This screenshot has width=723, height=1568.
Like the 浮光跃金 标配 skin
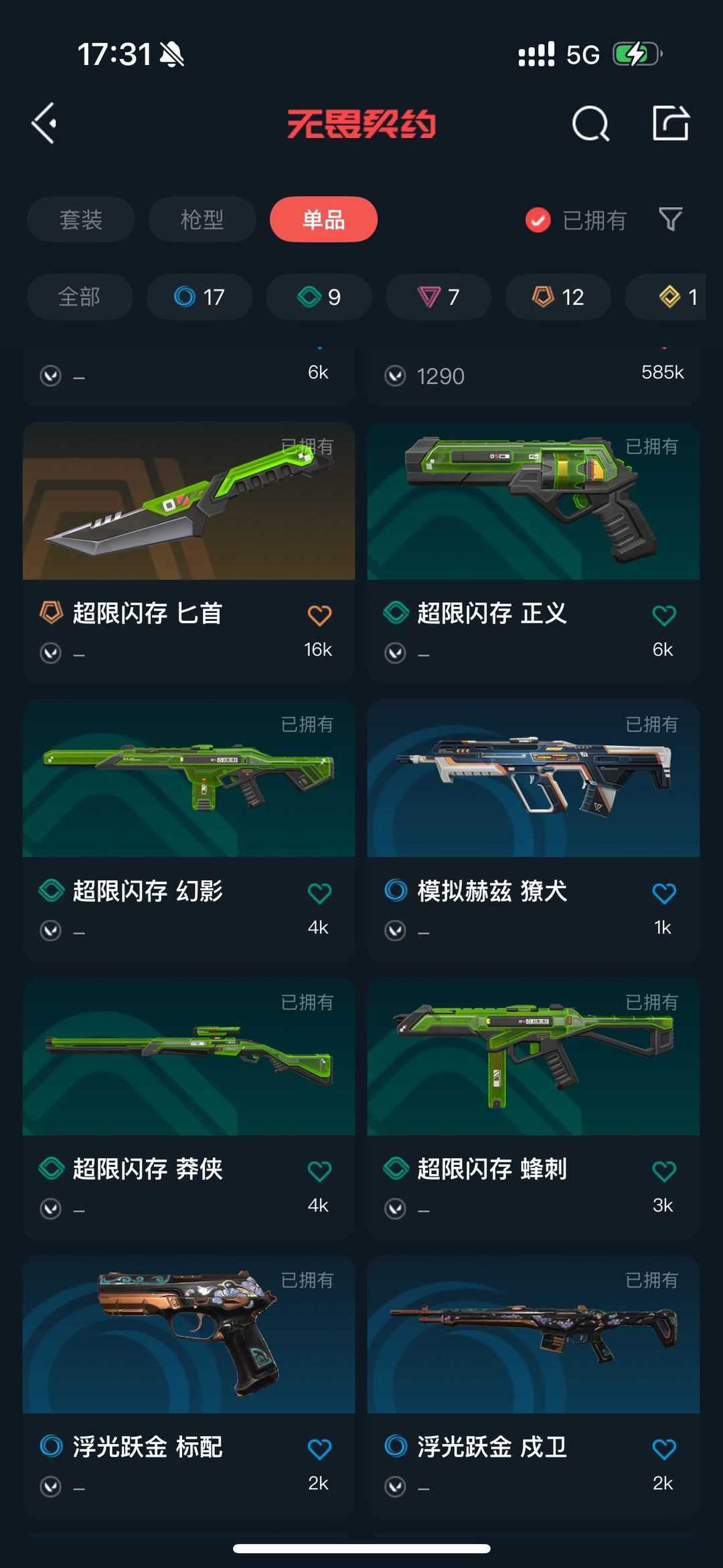click(319, 1449)
